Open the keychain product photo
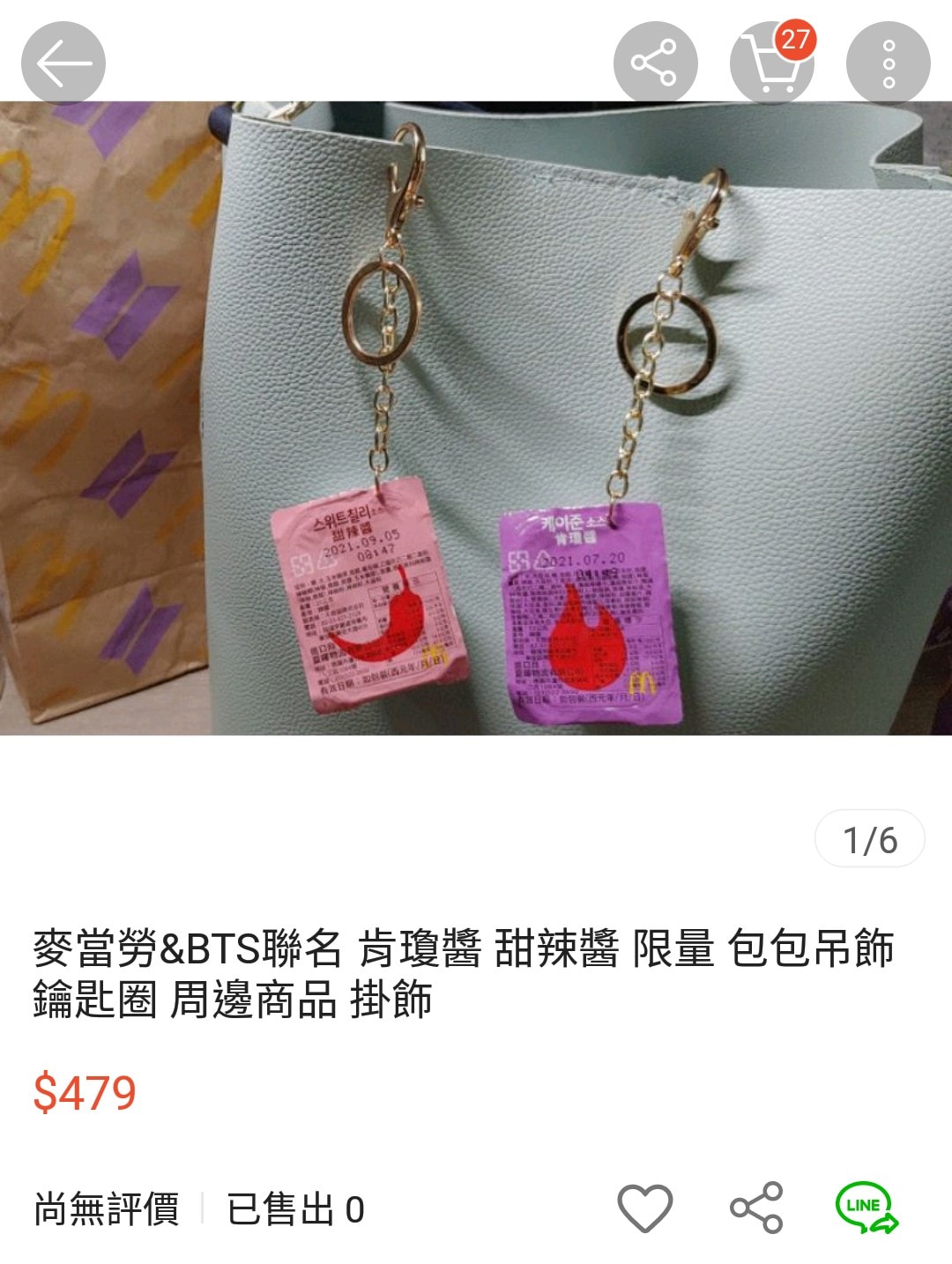The width and height of the screenshot is (952, 1264). tap(476, 419)
